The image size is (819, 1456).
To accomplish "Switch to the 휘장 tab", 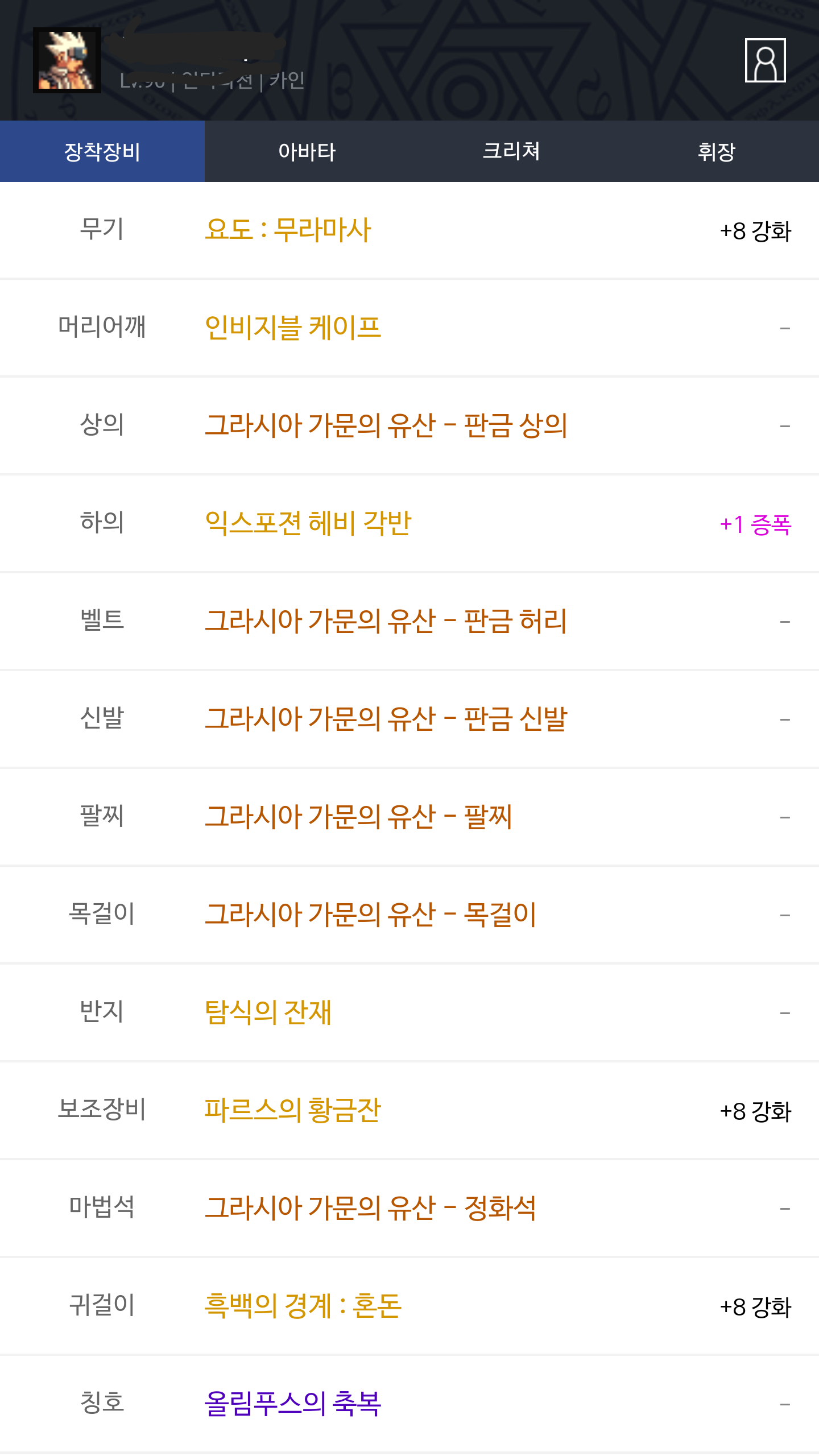I will [716, 152].
